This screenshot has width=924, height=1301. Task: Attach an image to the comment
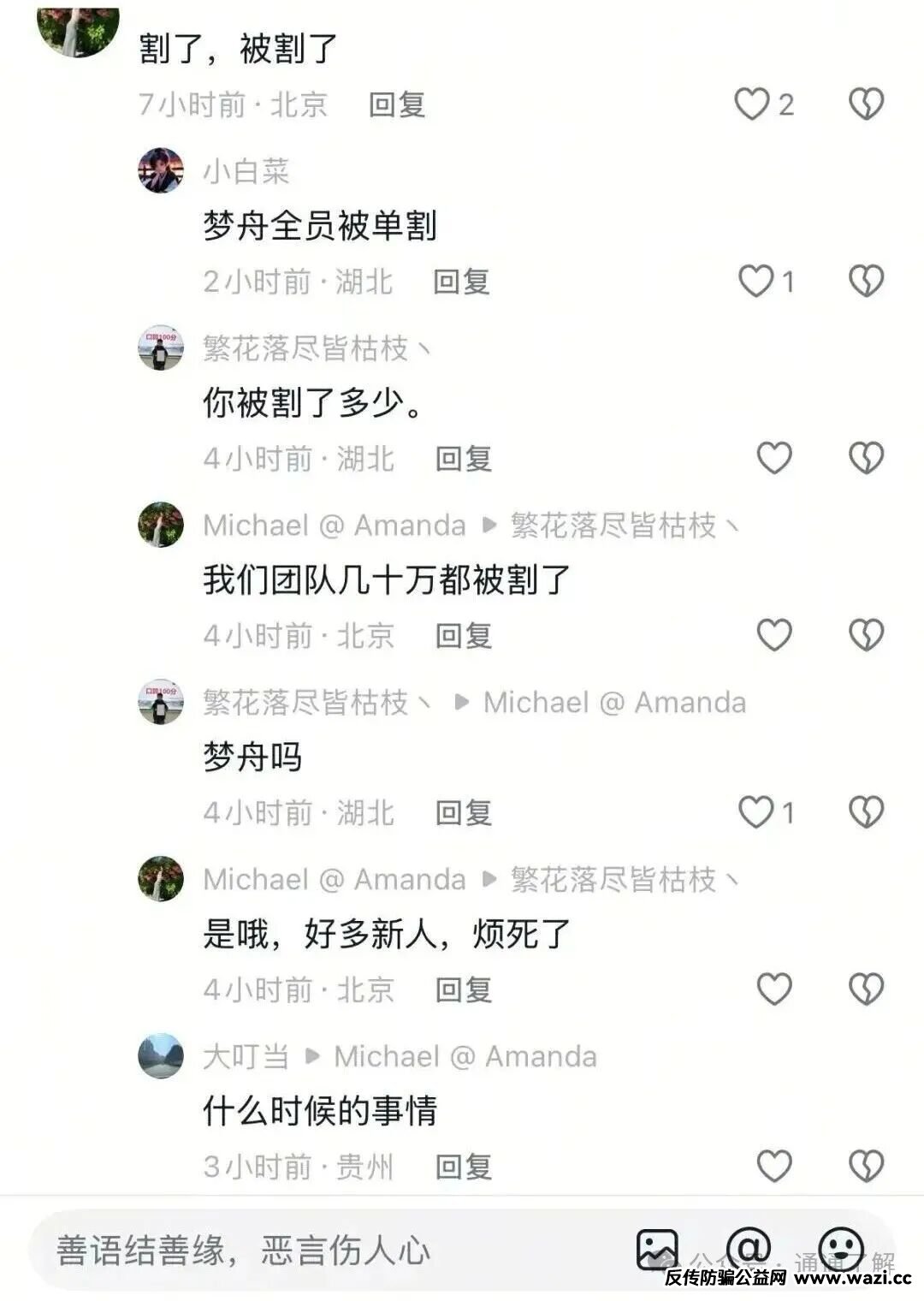click(657, 1250)
